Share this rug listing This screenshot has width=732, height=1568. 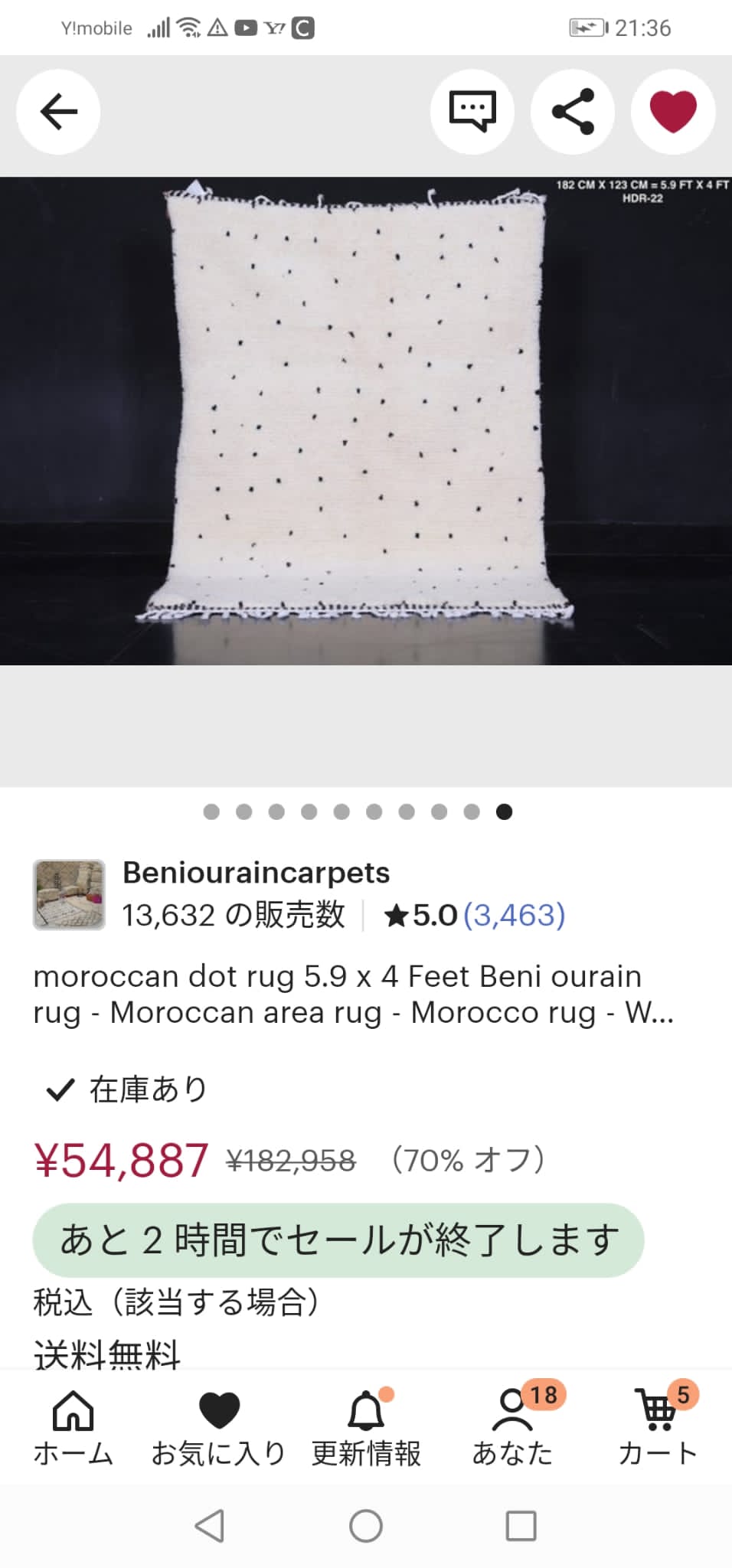(x=573, y=112)
